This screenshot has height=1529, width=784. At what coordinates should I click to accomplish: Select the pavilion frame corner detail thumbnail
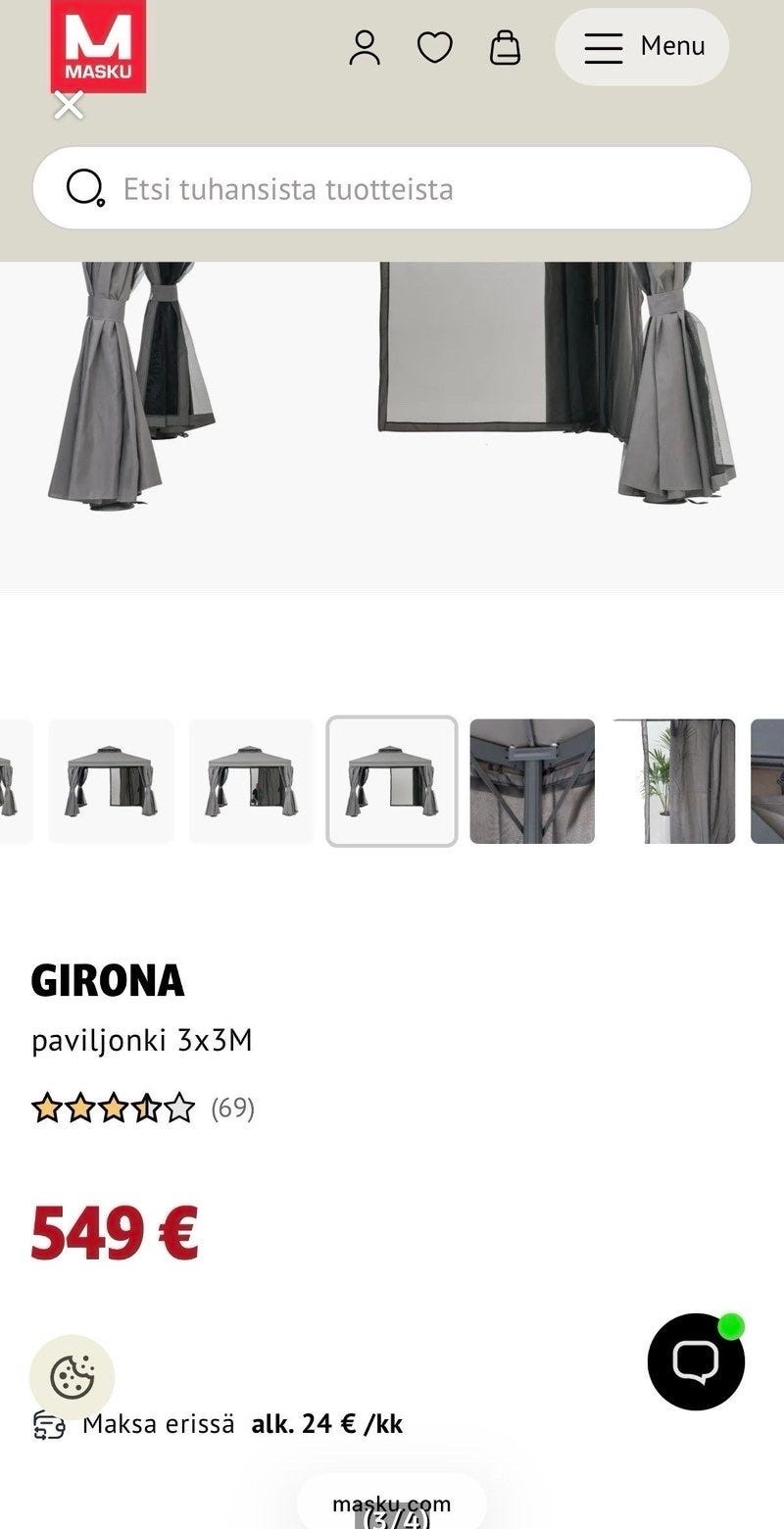(x=532, y=781)
